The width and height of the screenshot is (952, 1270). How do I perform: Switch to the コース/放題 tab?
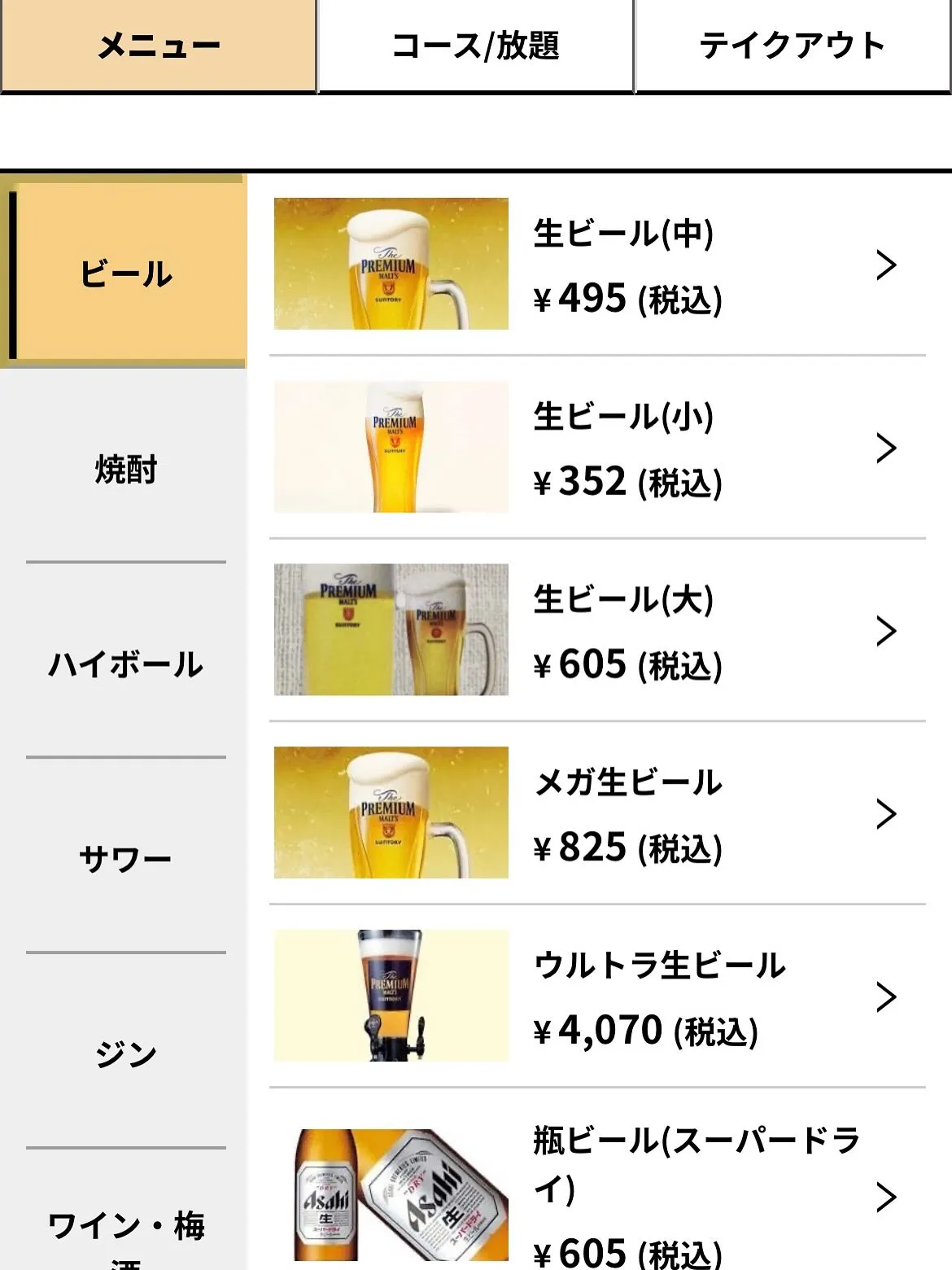(474, 45)
